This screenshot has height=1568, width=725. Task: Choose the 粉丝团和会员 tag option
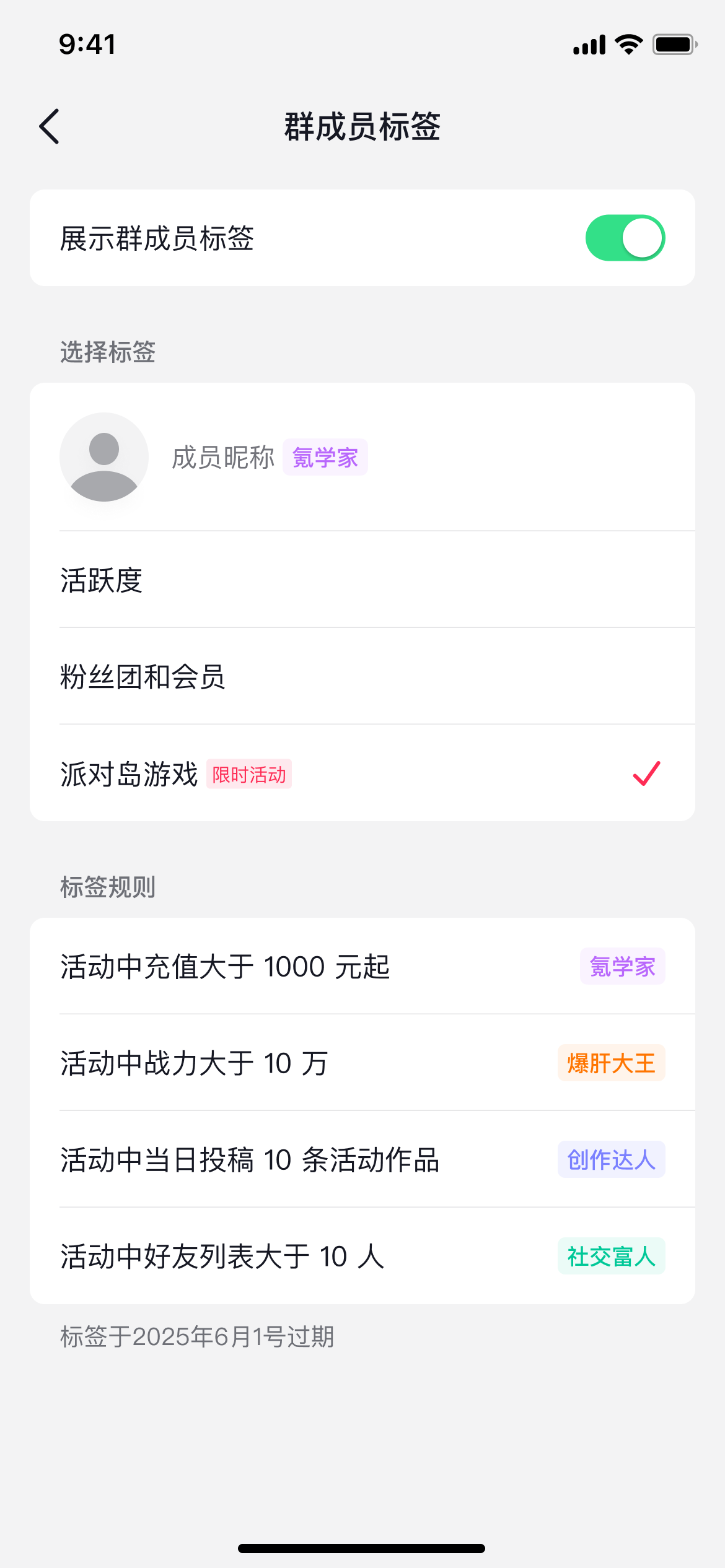point(362,676)
